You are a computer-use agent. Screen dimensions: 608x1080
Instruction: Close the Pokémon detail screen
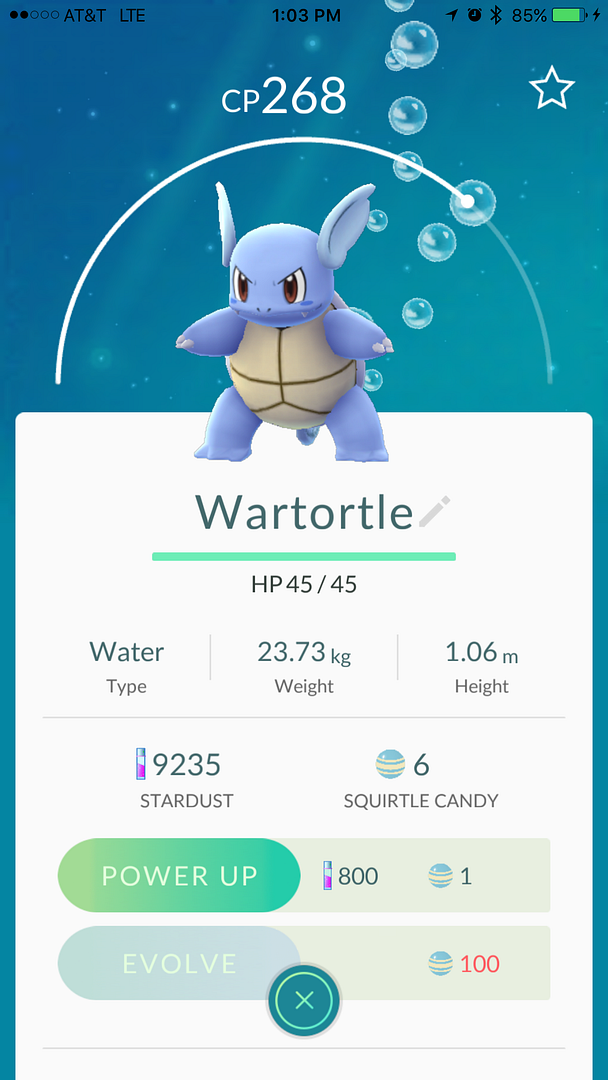click(x=304, y=1000)
